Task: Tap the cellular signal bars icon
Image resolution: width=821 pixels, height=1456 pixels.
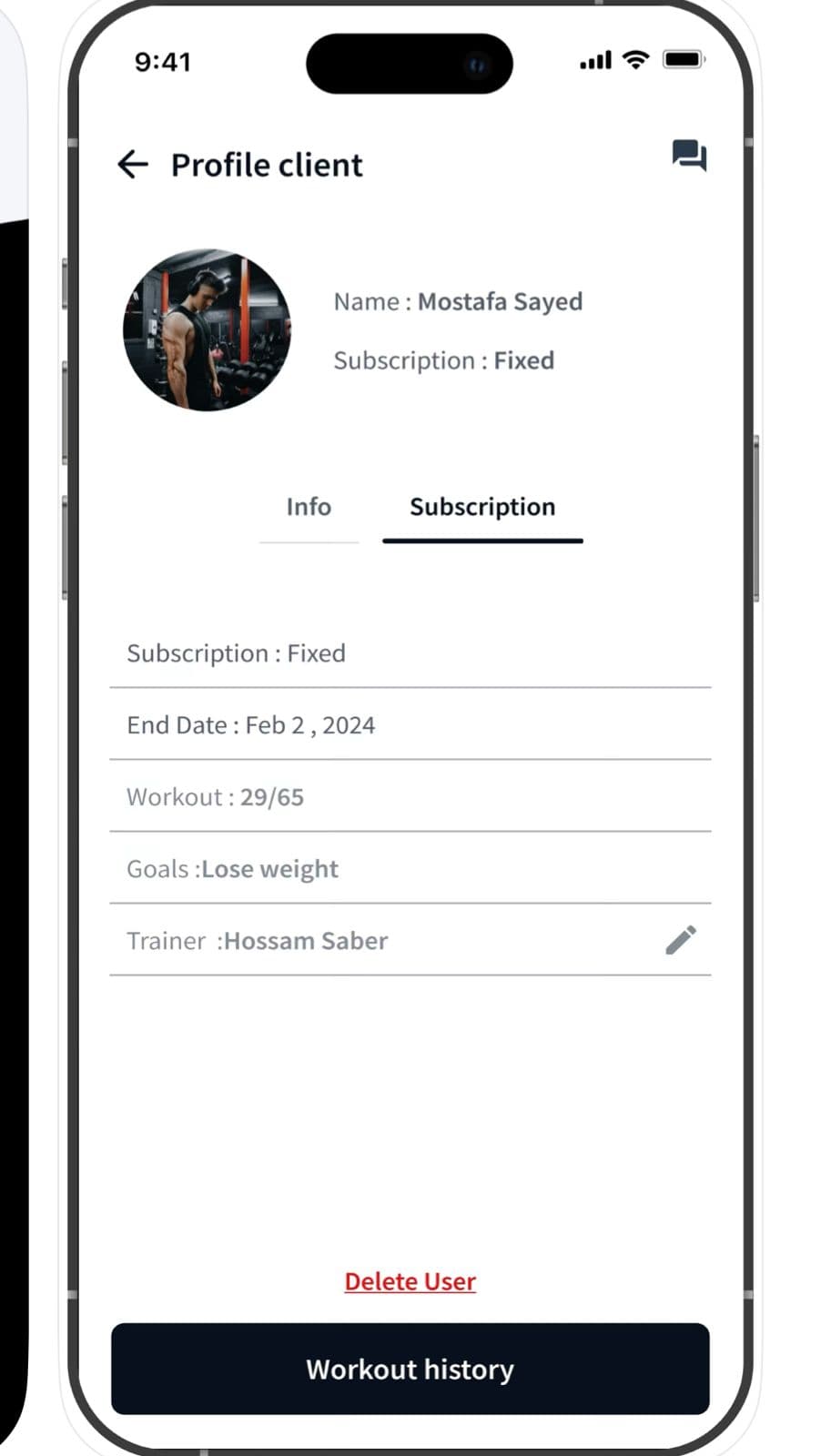Action: point(593,60)
